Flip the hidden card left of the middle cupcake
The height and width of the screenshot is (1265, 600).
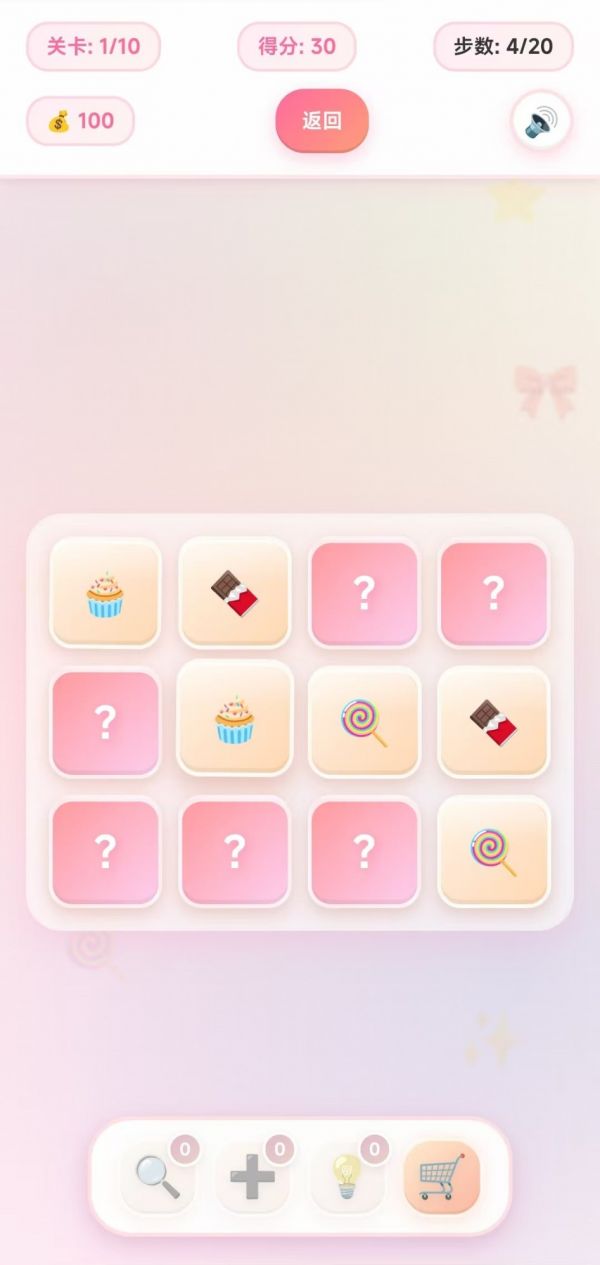[x=105, y=722]
